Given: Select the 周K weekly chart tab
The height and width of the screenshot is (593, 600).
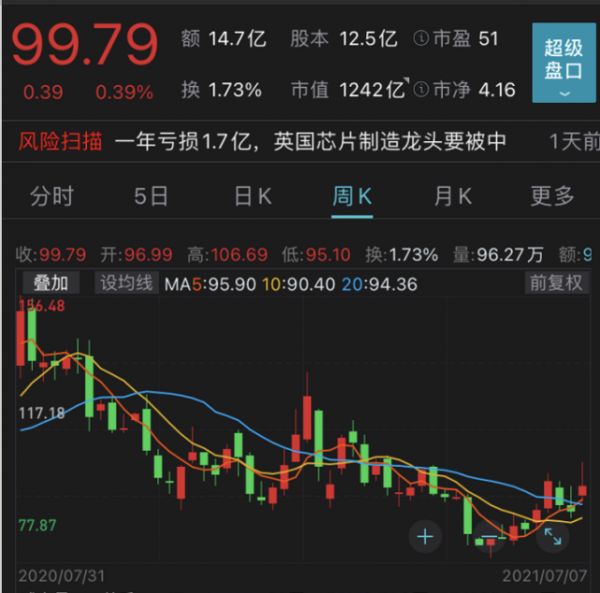Looking at the screenshot, I should coord(352,196).
